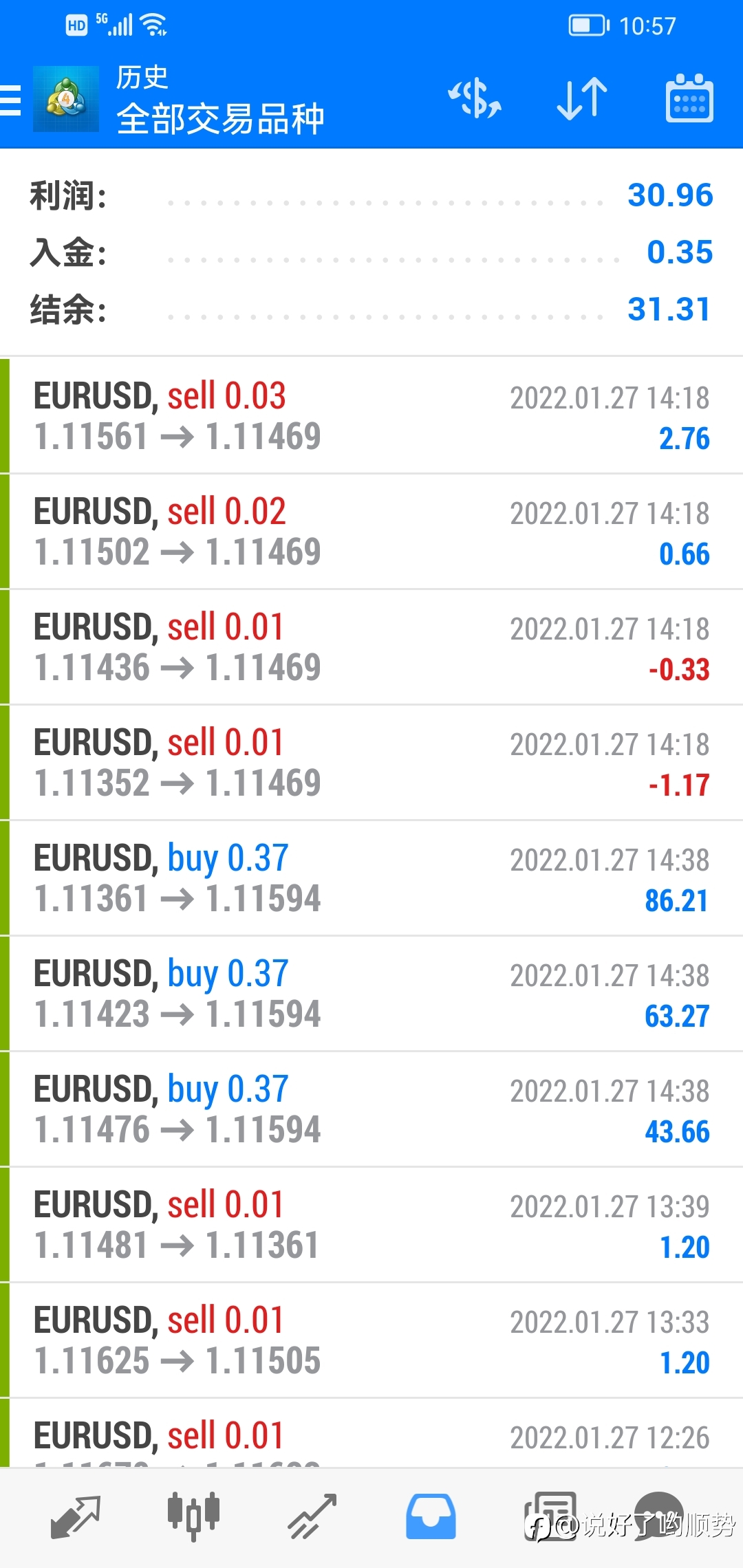Select the trade with -0.33 loss

[x=371, y=647]
